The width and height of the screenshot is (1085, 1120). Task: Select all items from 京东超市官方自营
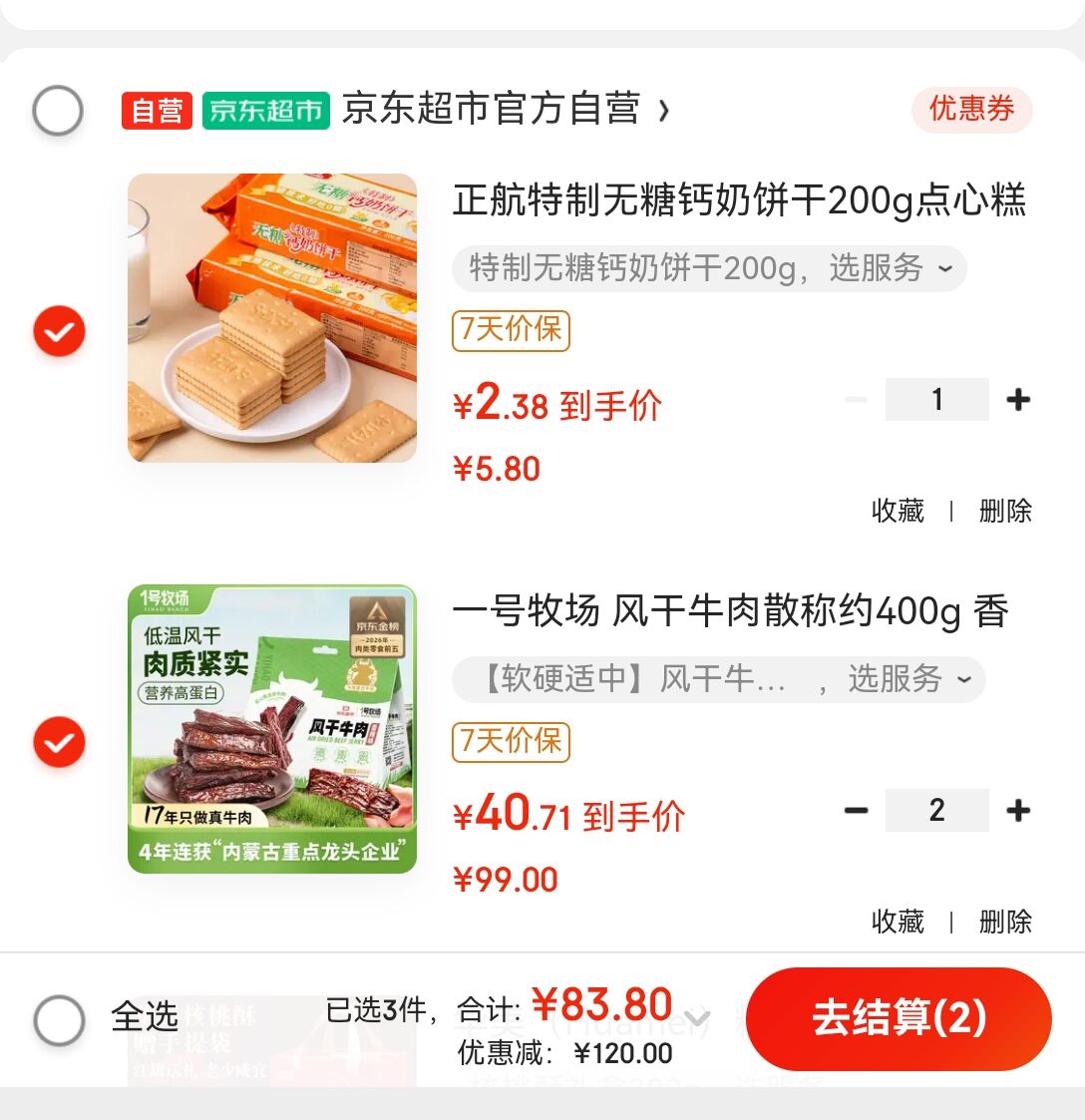pos(58,110)
